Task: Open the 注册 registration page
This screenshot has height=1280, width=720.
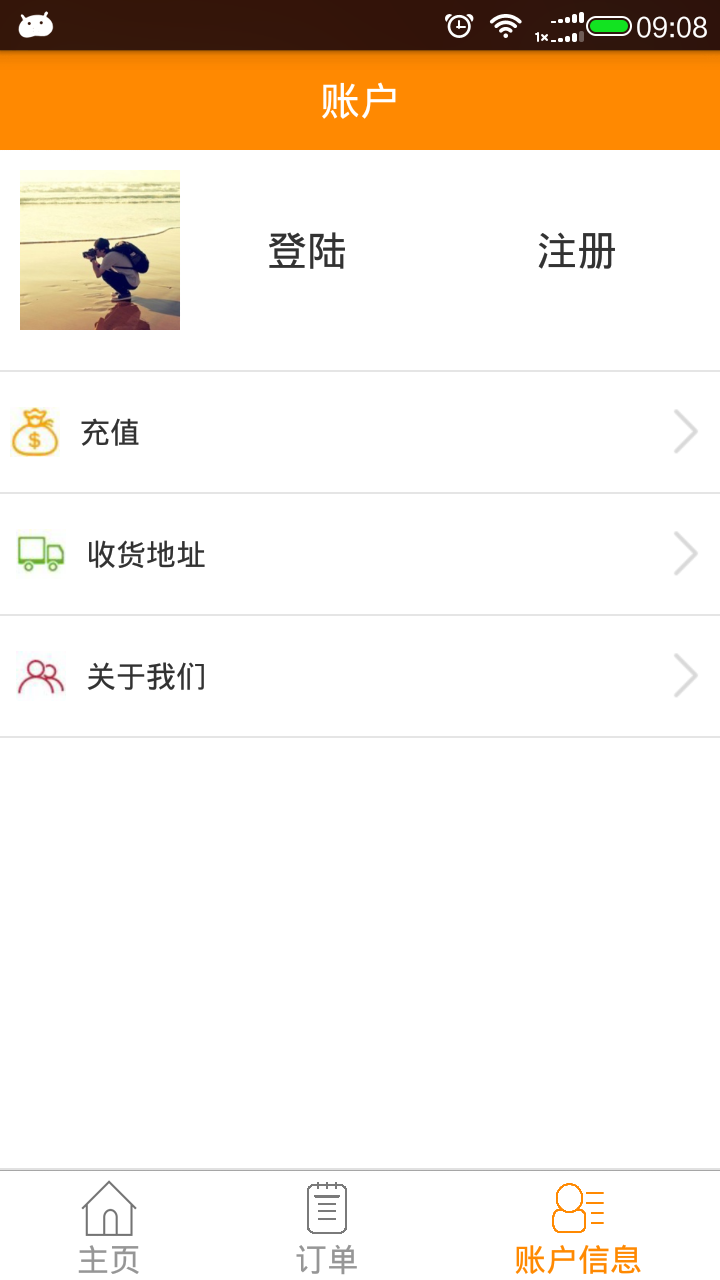Action: coord(576,251)
